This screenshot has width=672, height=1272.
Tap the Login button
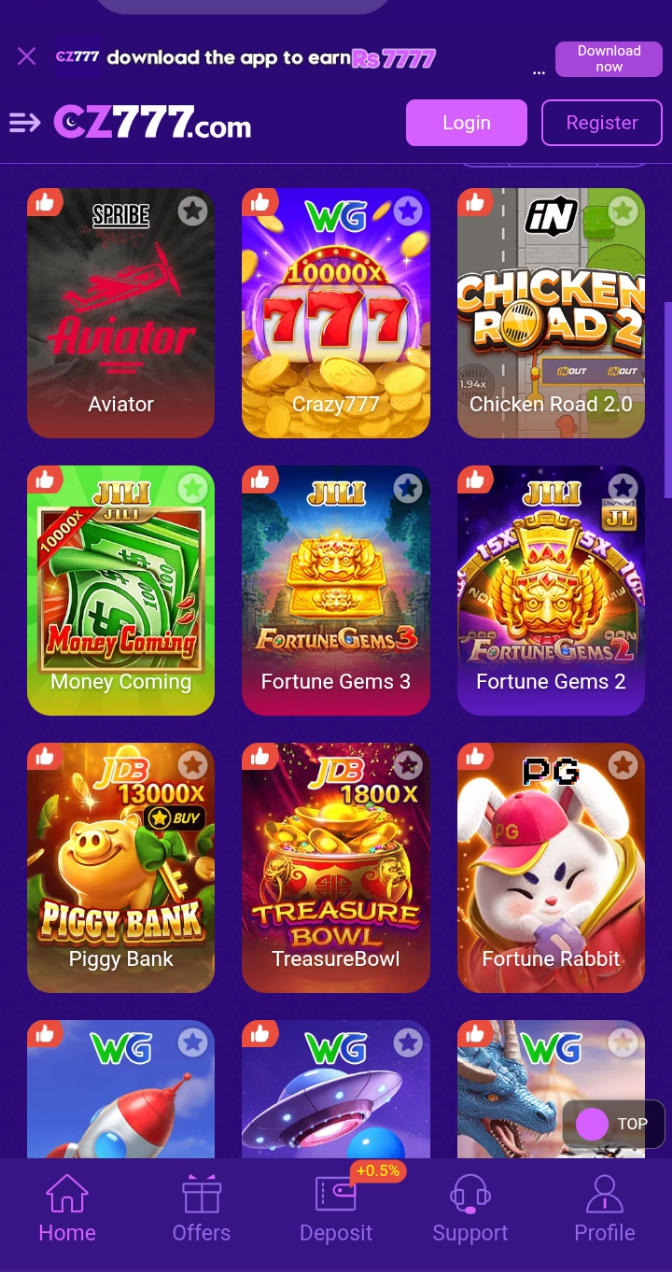point(466,123)
